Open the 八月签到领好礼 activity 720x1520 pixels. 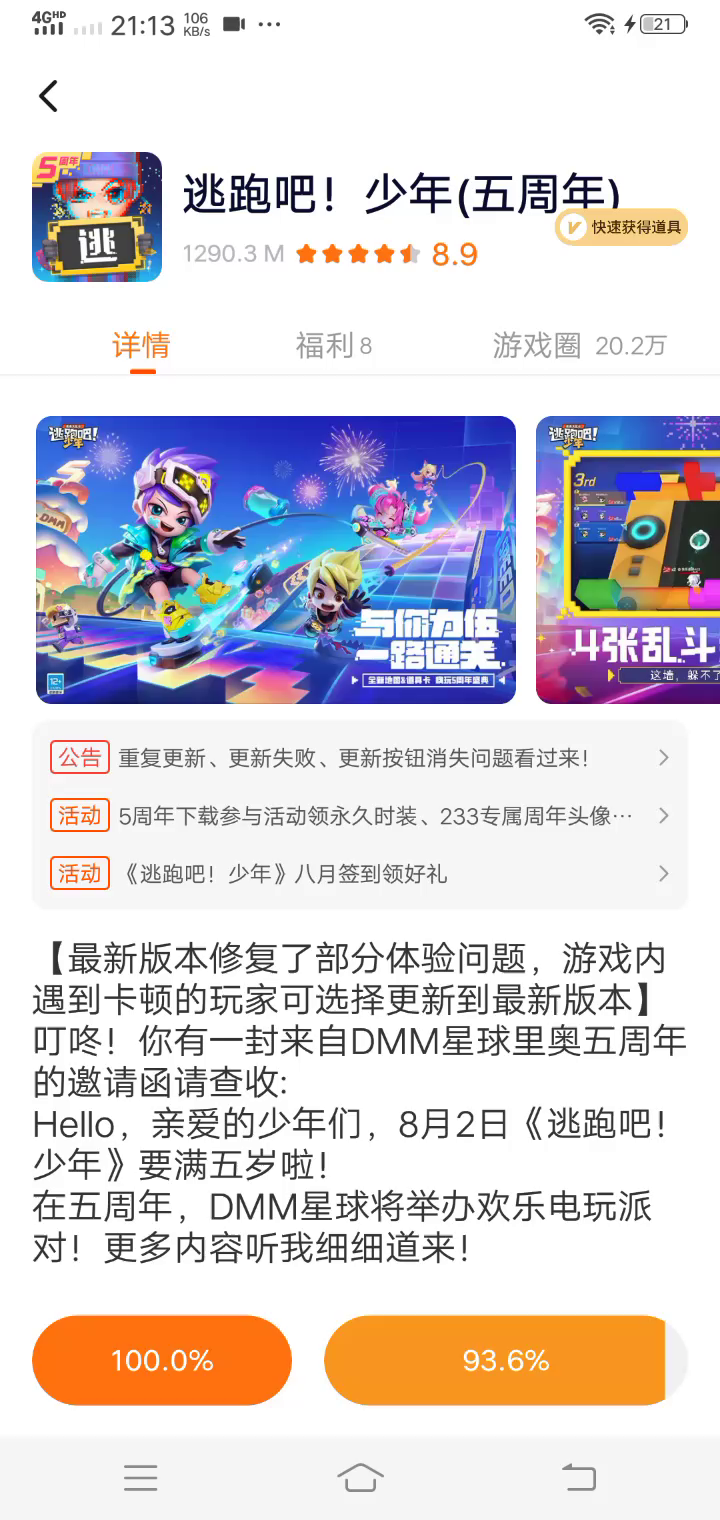(x=360, y=874)
